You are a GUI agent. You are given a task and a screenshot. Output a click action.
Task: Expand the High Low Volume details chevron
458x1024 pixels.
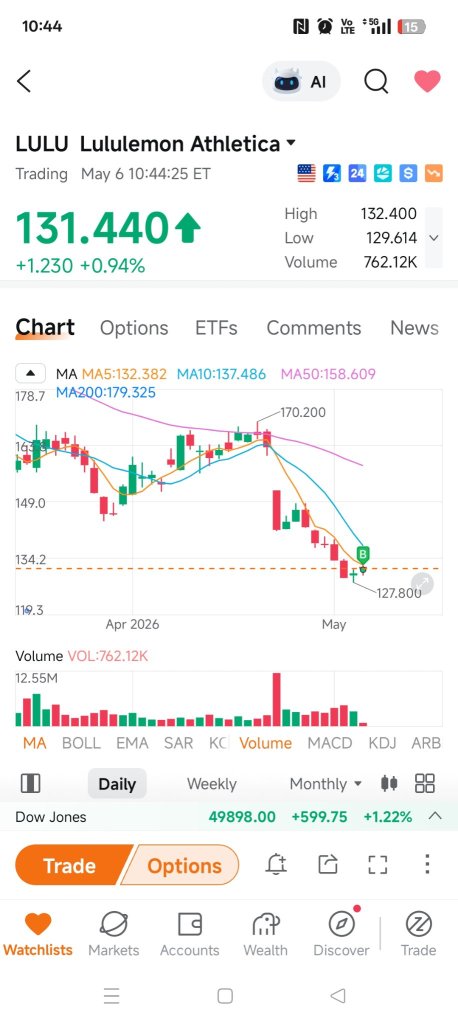coord(433,238)
